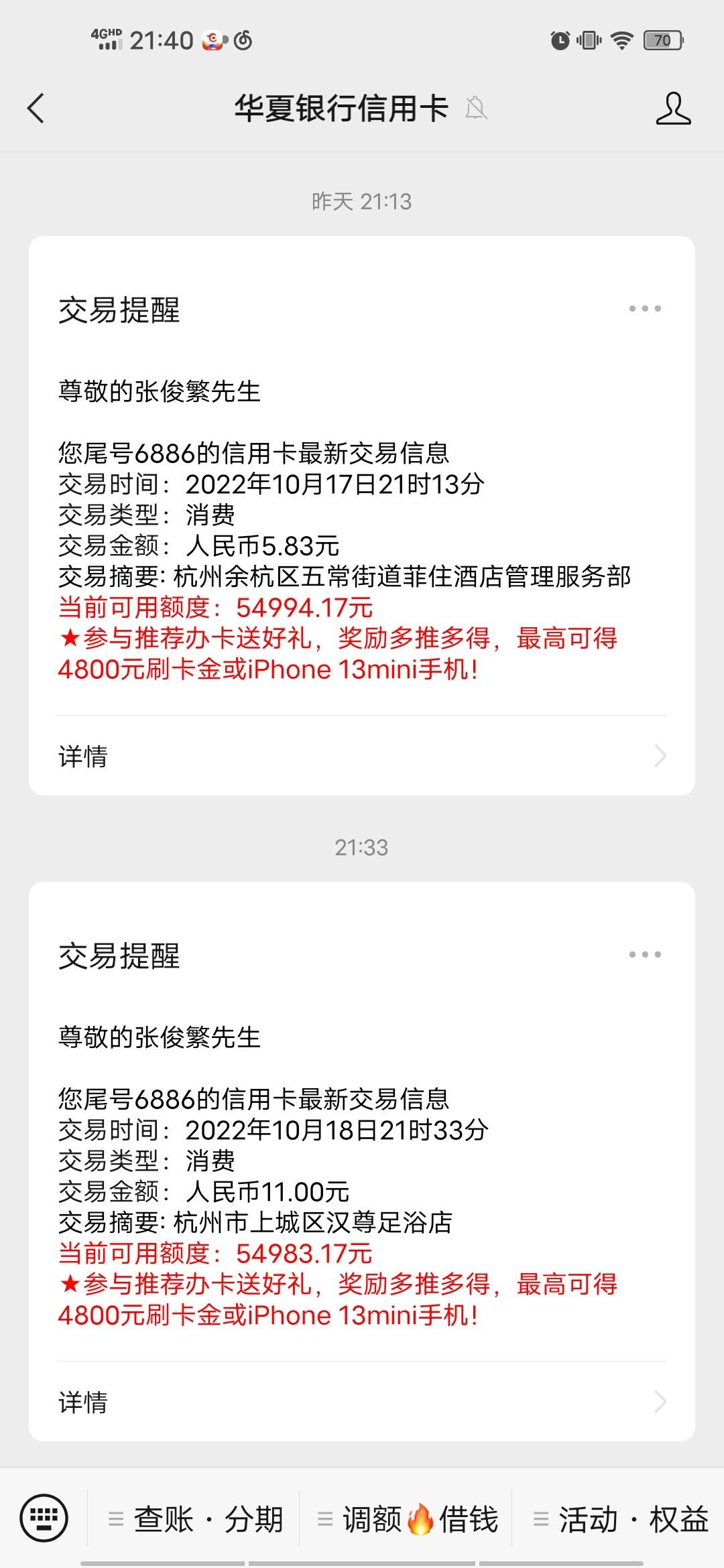
Task: Open the 活动·权益 menu
Action: point(620,1519)
